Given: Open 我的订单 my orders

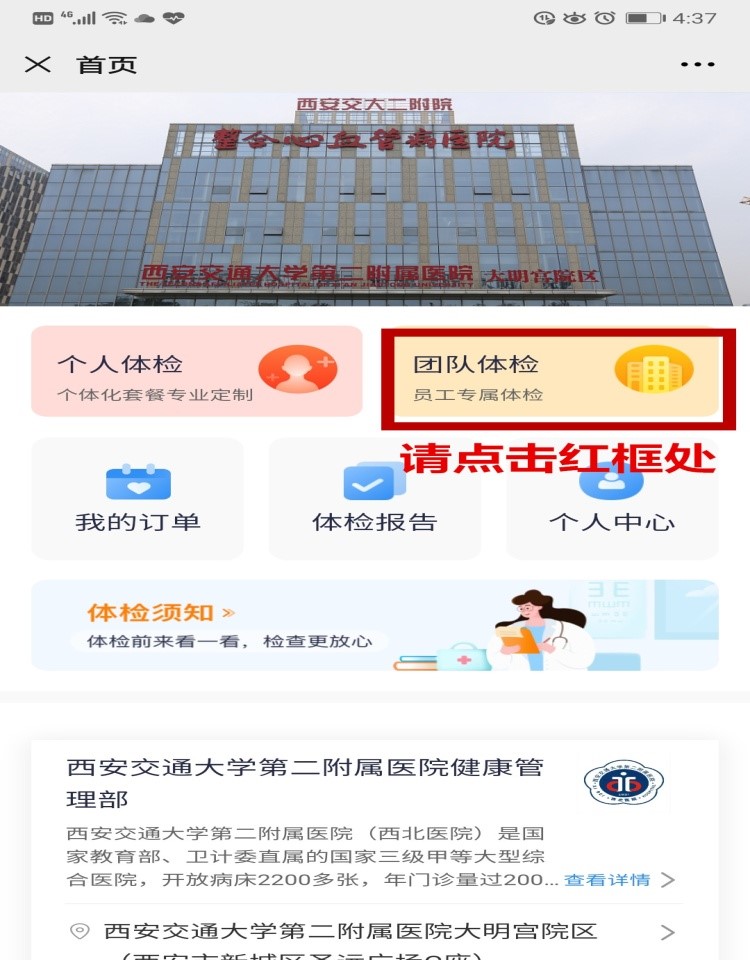Looking at the screenshot, I should 138,498.
